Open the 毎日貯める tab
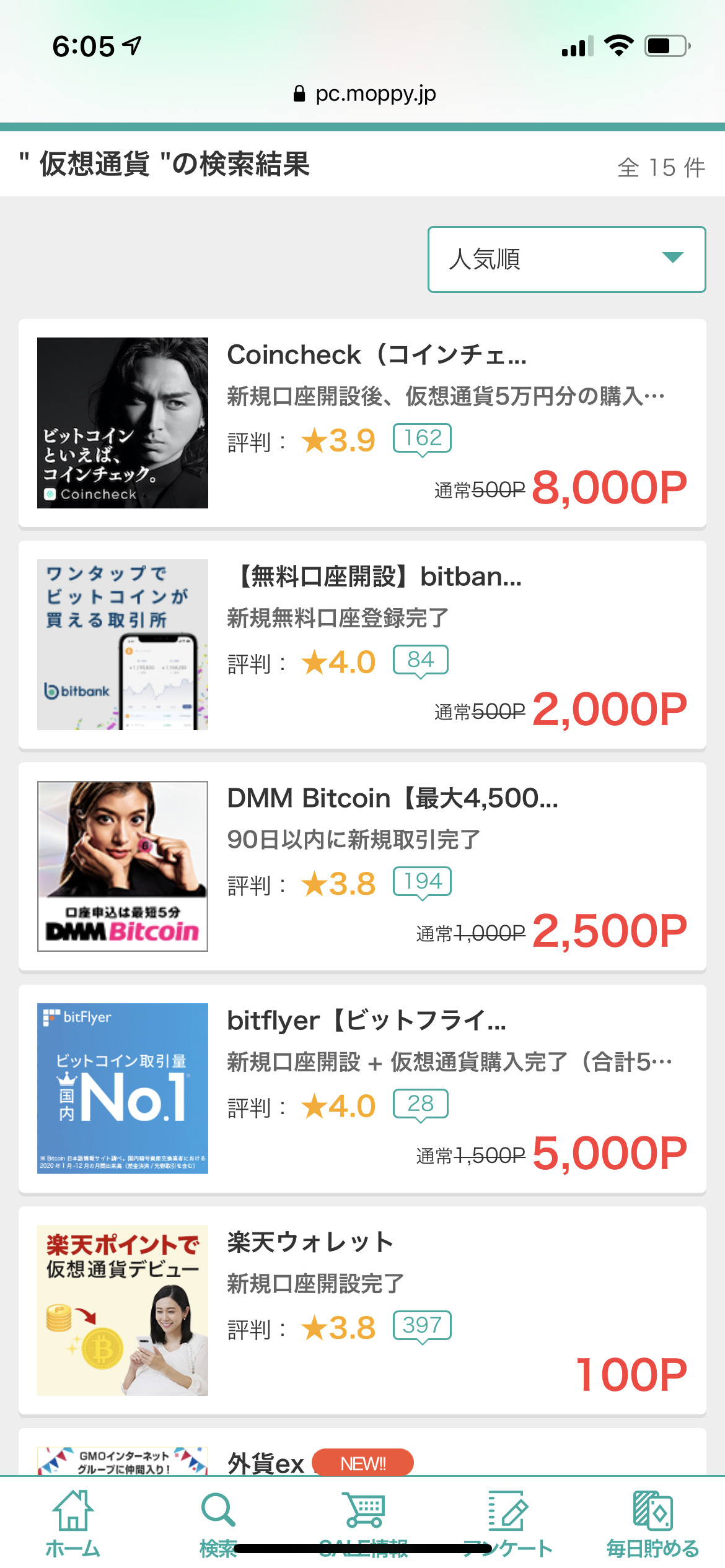Viewport: 725px width, 1568px height. (652, 1523)
